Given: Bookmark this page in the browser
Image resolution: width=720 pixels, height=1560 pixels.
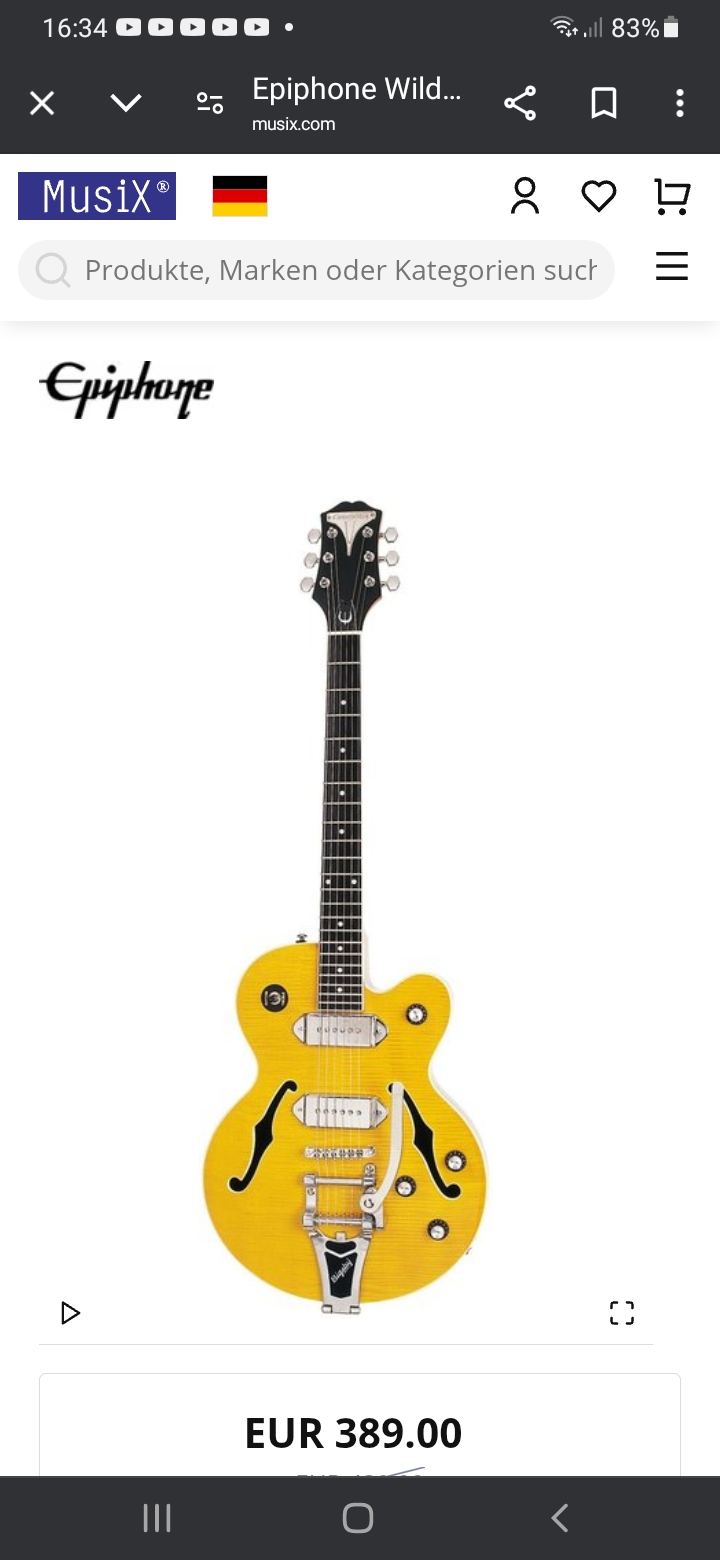Looking at the screenshot, I should 604,103.
